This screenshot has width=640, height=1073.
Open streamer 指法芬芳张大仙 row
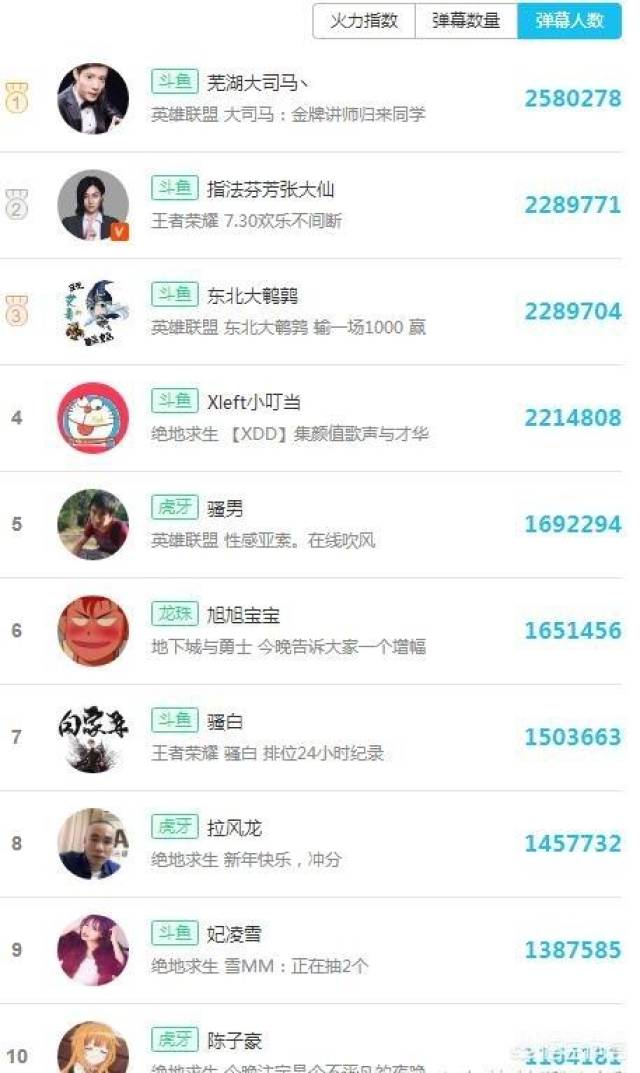click(x=270, y=189)
